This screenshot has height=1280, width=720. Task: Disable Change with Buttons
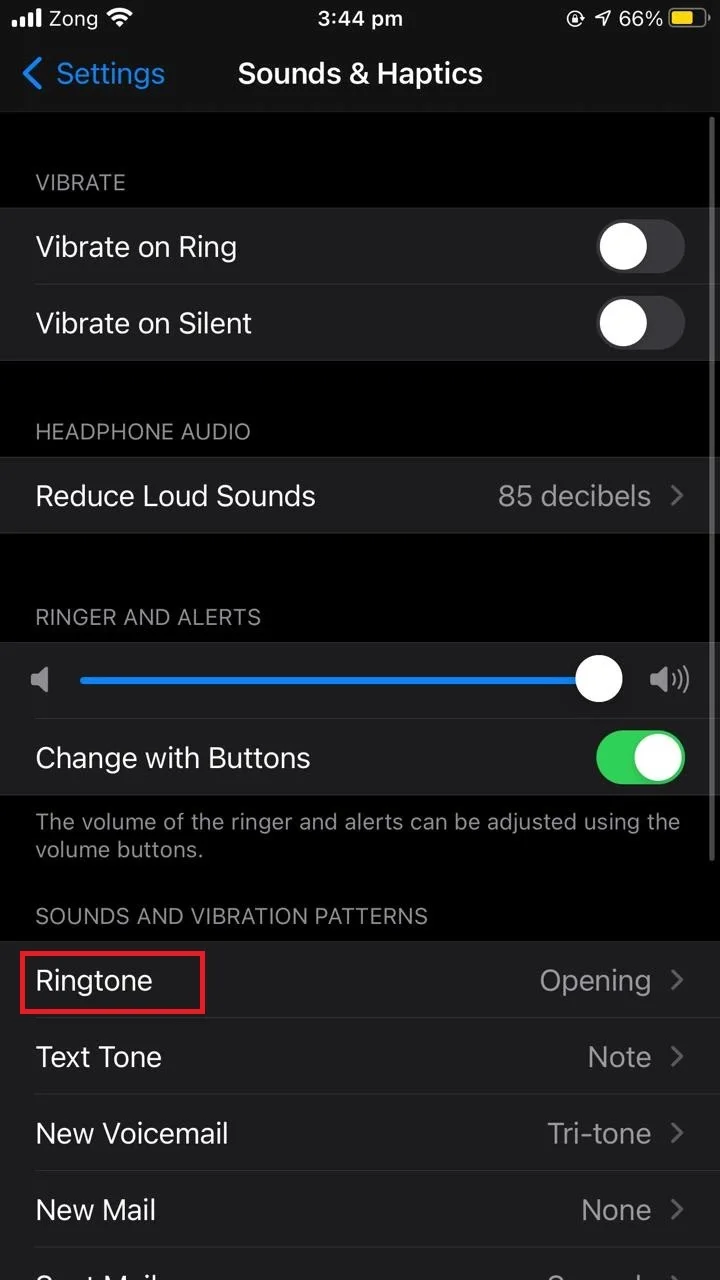pyautogui.click(x=640, y=757)
